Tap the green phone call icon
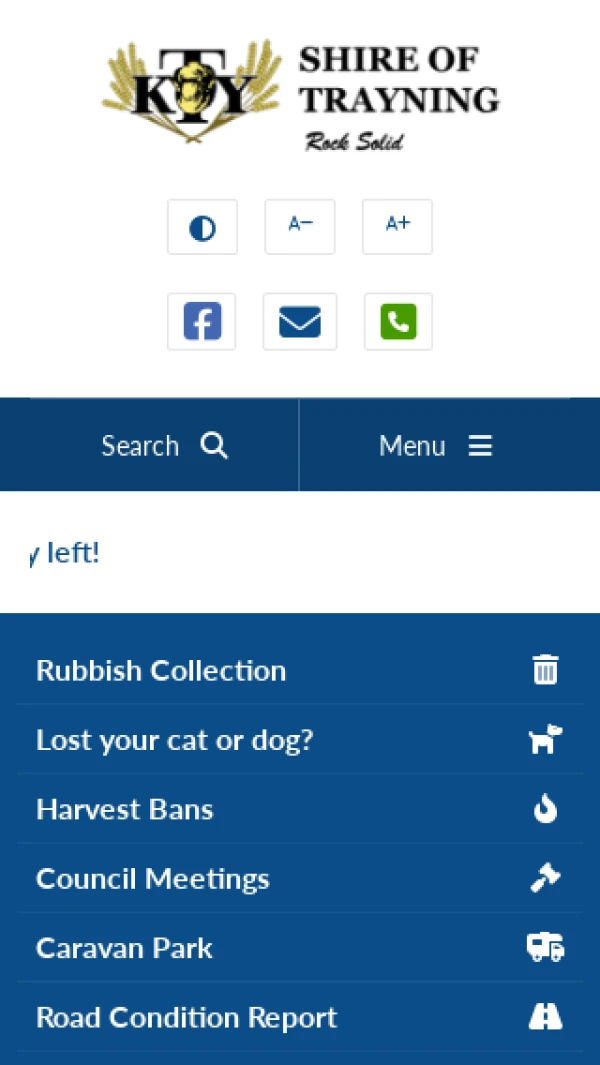Screen dimensions: 600x1065 coord(398,322)
